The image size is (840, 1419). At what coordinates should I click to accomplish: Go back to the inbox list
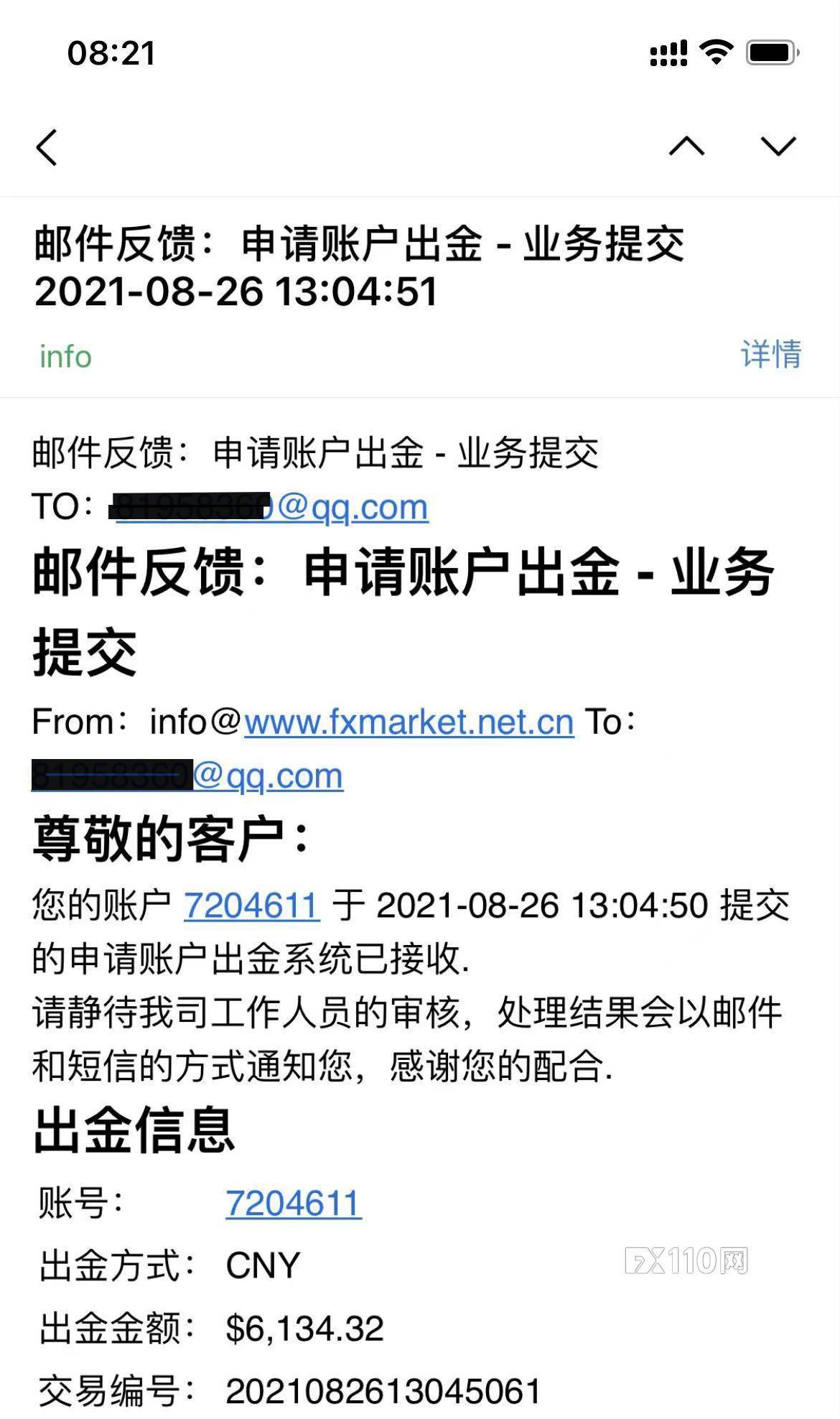coord(47,147)
